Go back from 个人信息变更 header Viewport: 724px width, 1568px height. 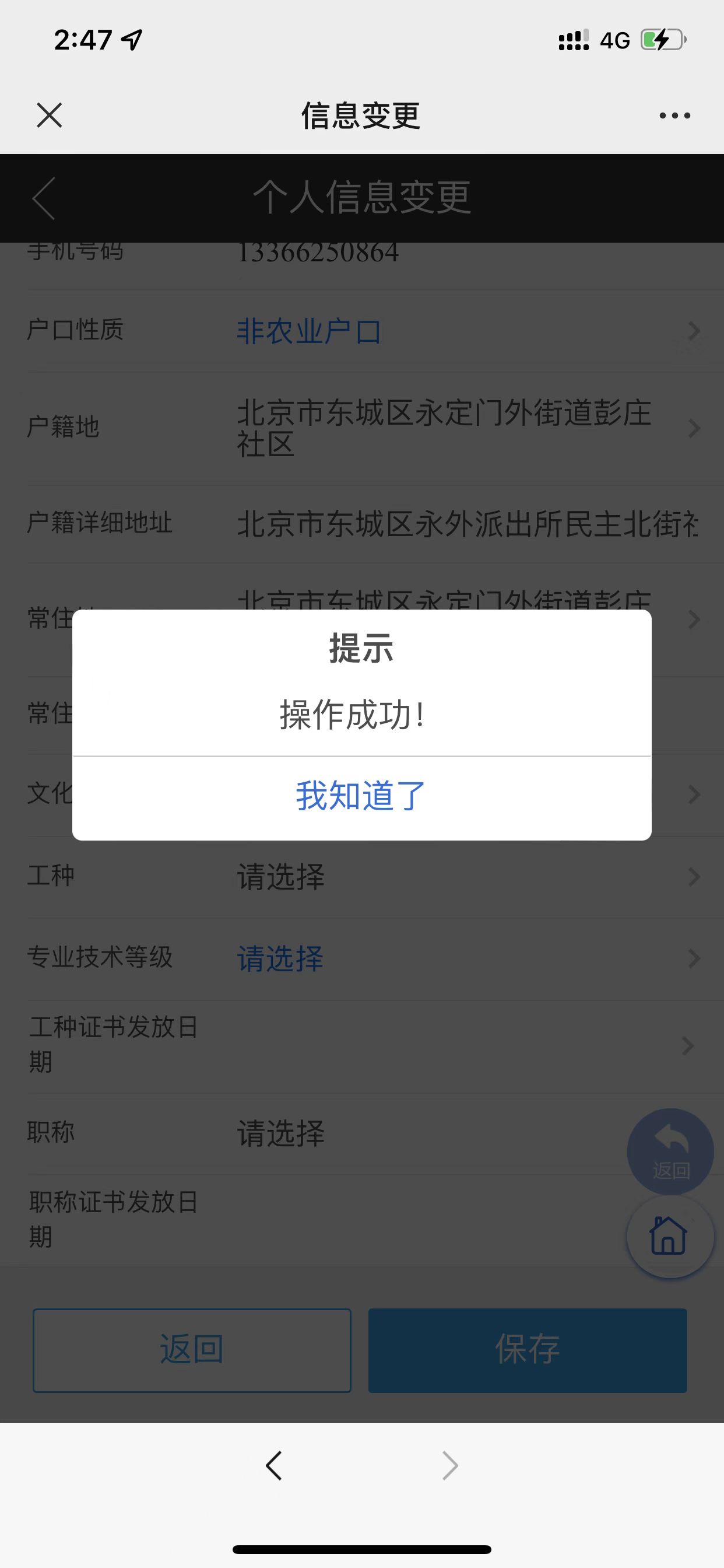pyautogui.click(x=44, y=198)
